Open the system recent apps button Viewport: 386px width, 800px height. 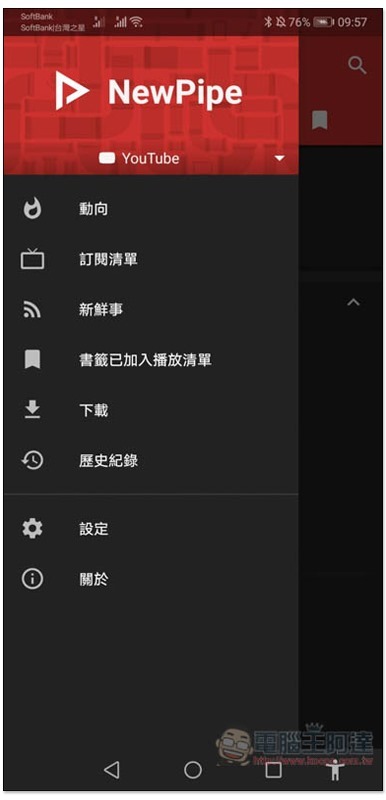coord(274,770)
